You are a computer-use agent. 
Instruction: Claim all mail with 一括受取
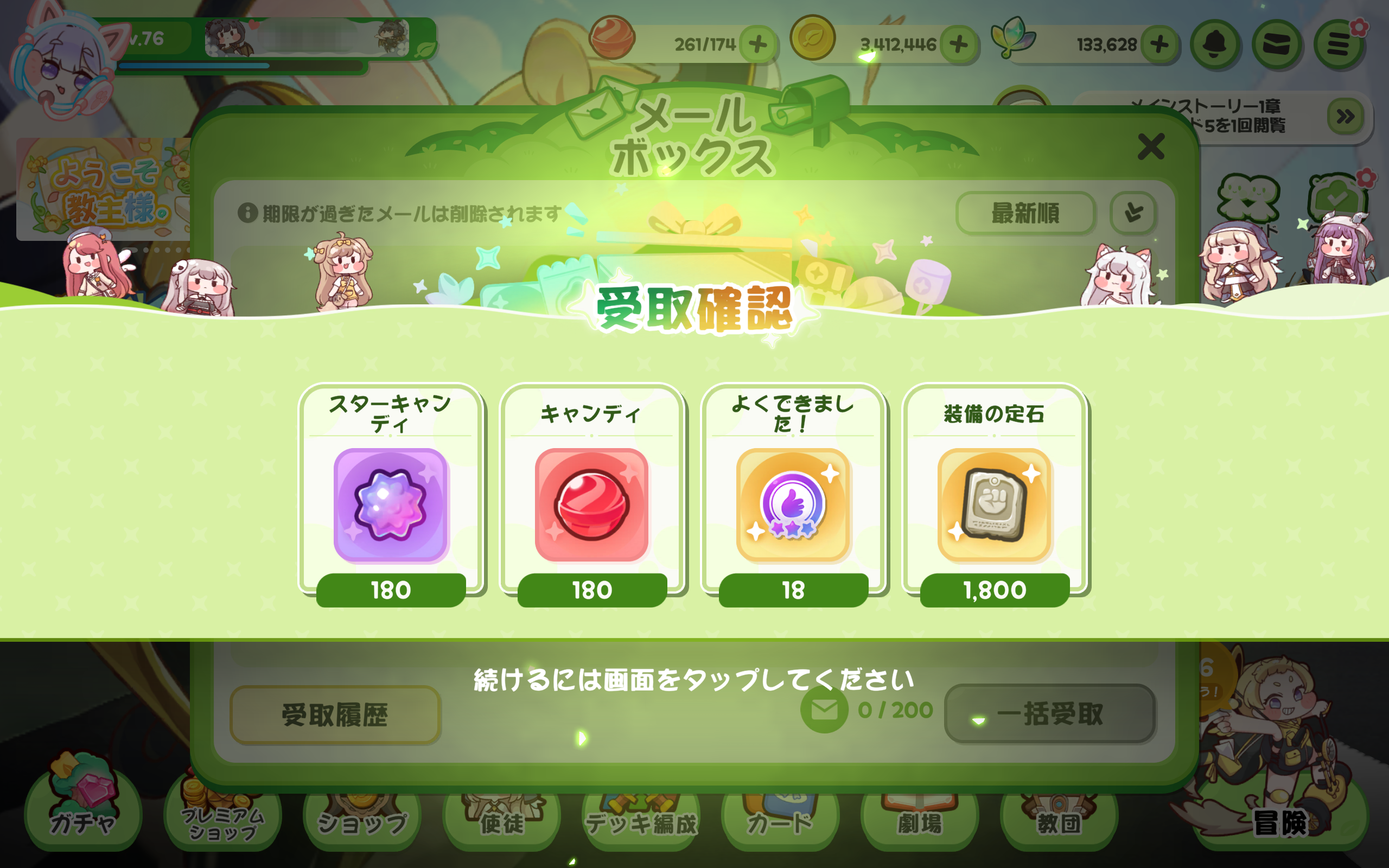[1049, 713]
